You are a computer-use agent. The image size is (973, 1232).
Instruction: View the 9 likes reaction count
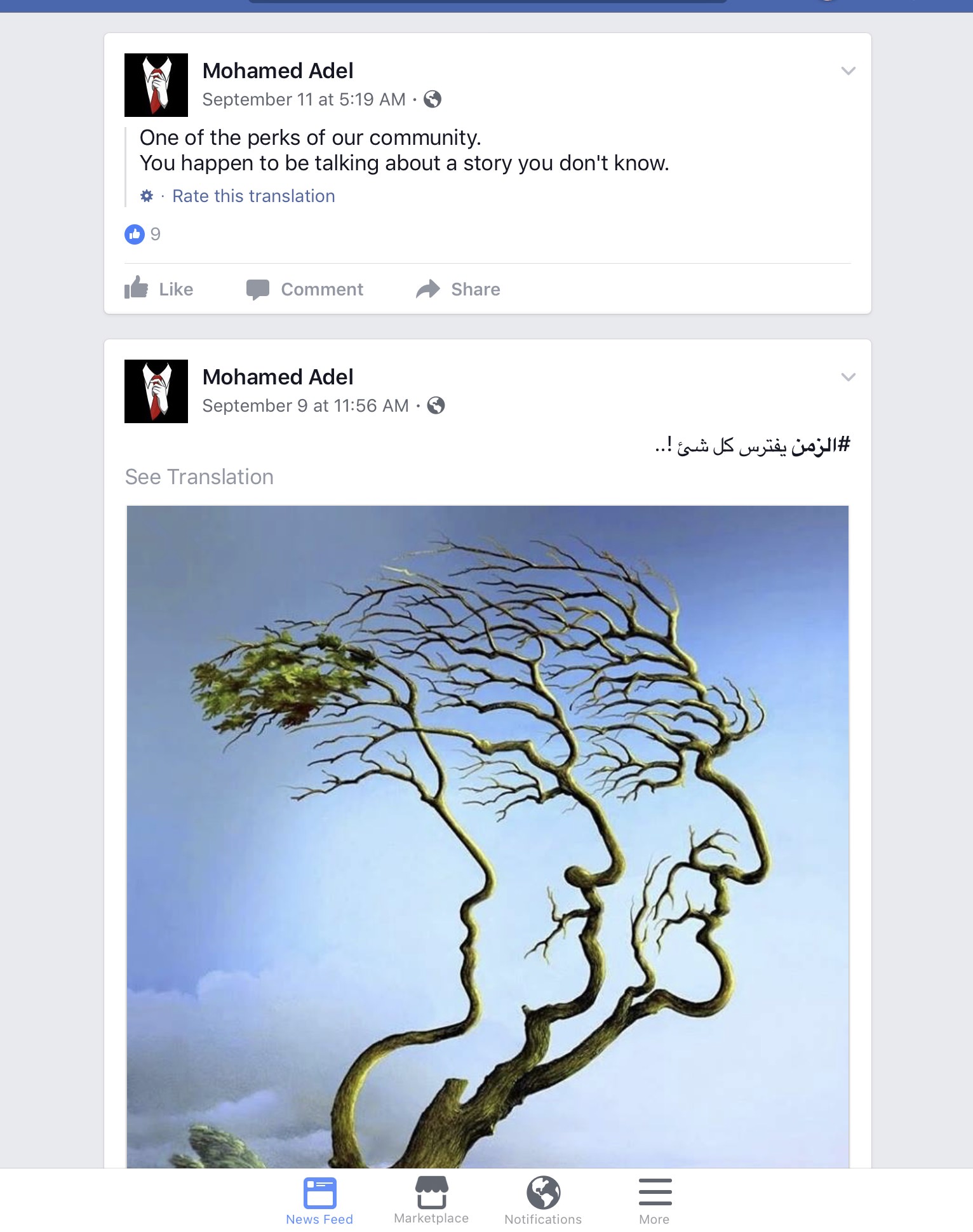coord(143,234)
